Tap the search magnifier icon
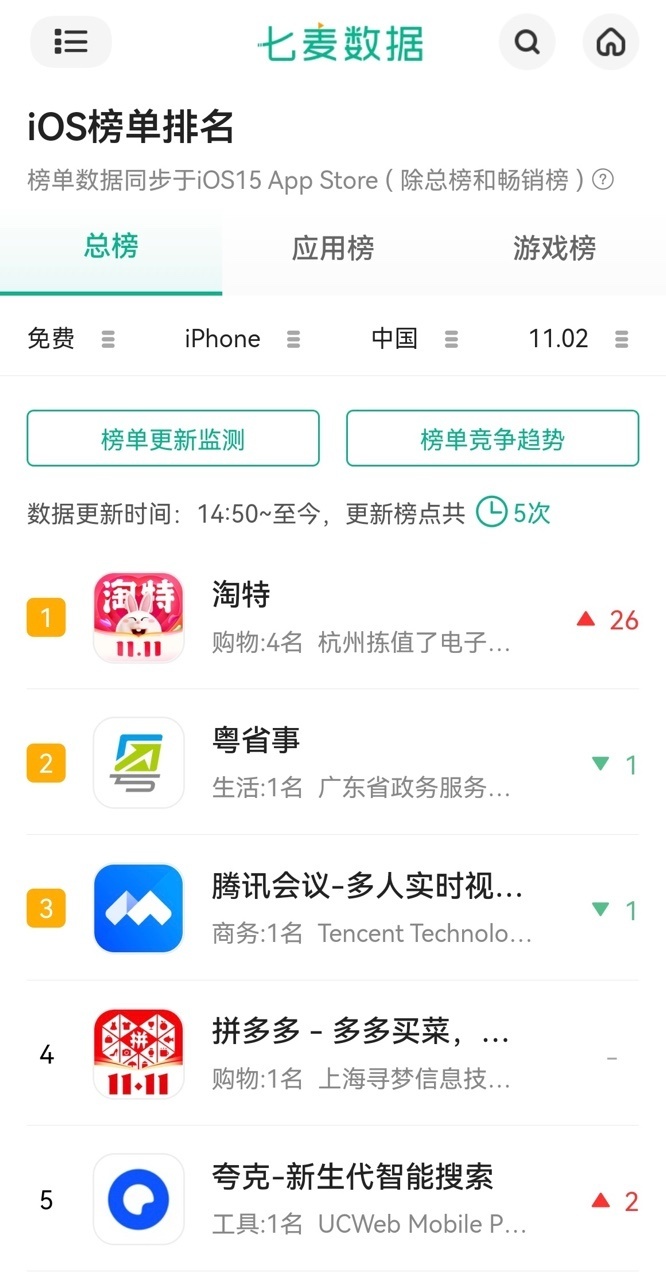 pyautogui.click(x=527, y=42)
